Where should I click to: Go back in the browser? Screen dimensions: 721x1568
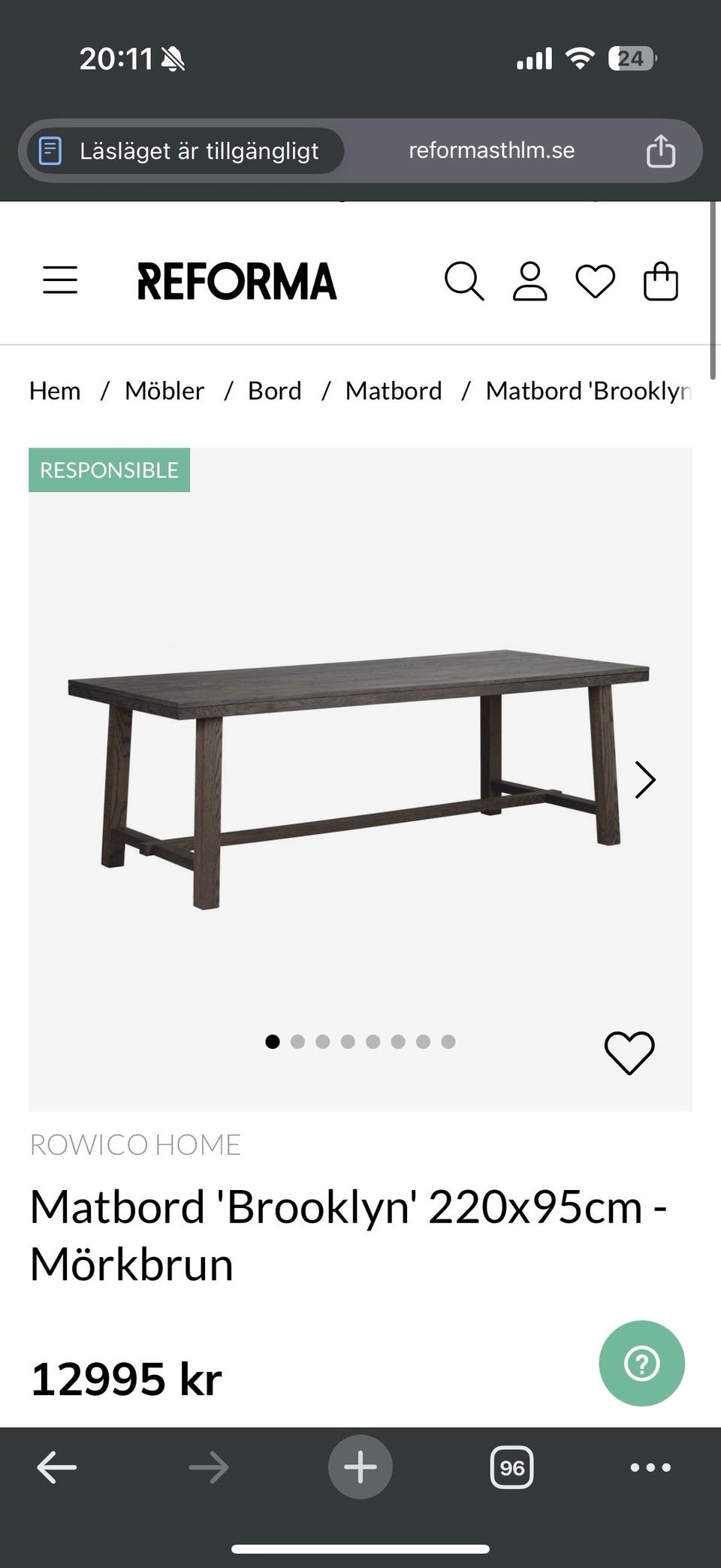click(57, 1467)
